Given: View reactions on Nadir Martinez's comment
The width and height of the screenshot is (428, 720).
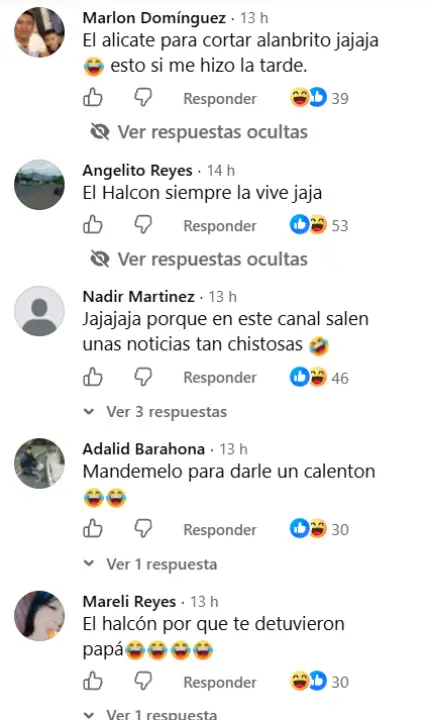Looking at the screenshot, I should click(x=319, y=377).
